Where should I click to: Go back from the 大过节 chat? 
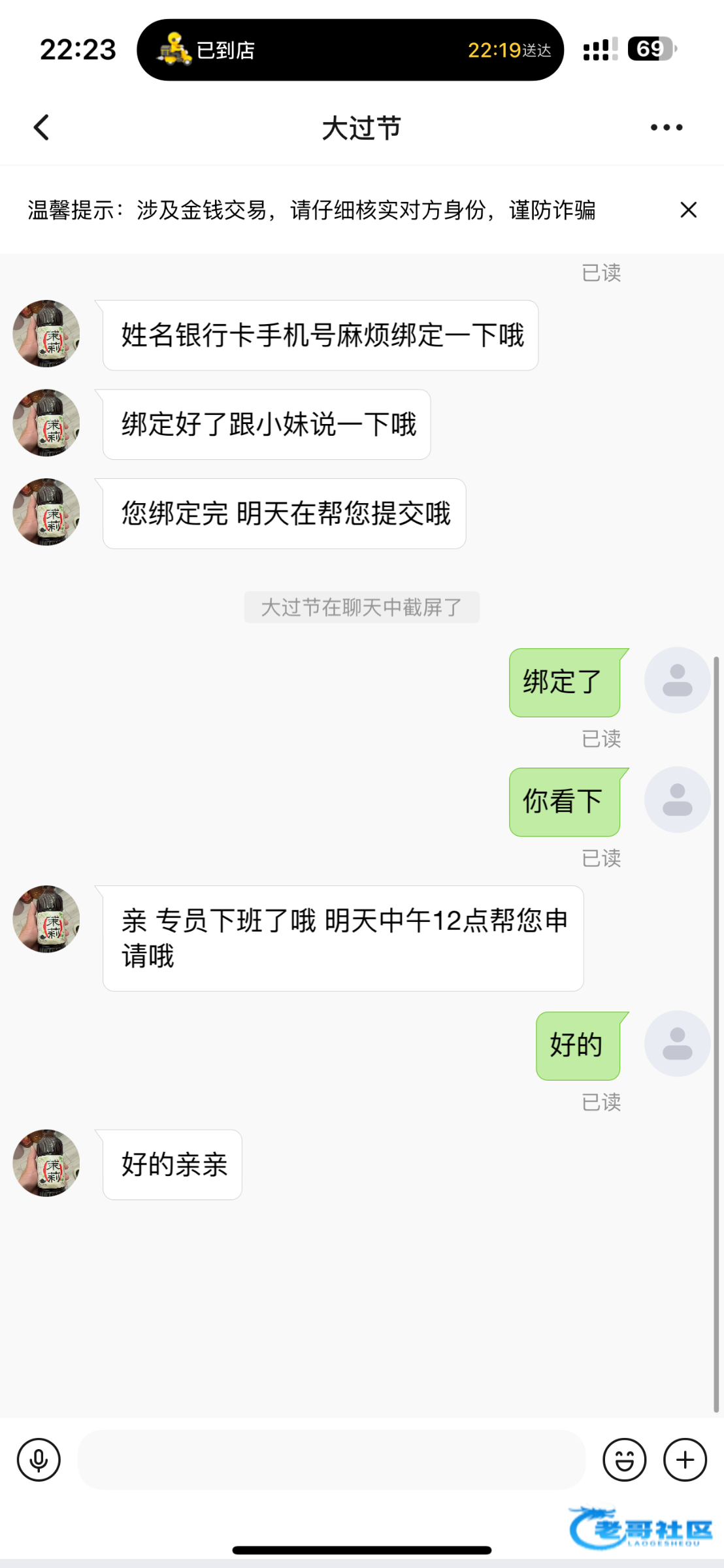[42, 127]
